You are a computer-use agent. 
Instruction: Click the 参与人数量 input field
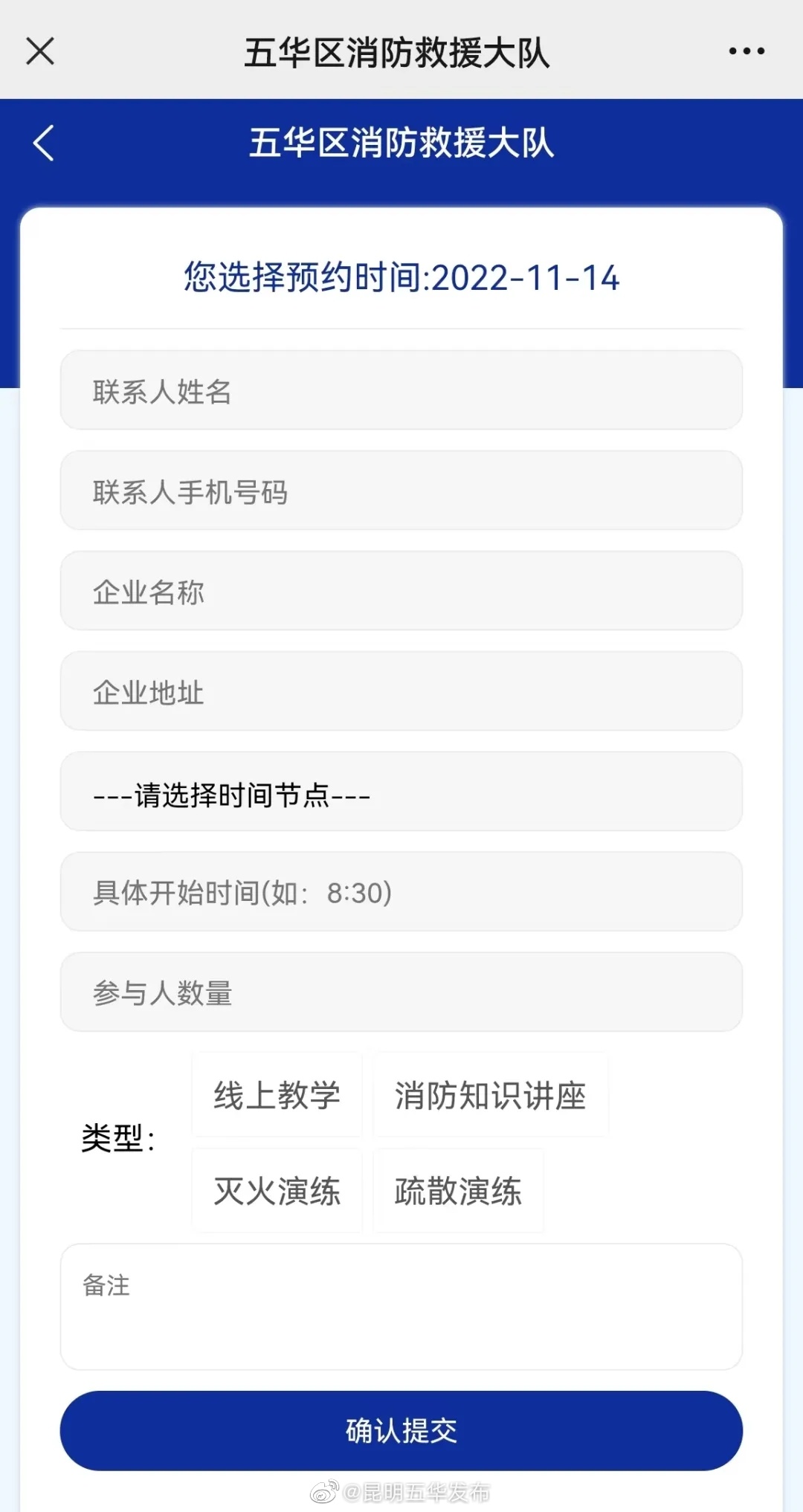click(x=401, y=992)
